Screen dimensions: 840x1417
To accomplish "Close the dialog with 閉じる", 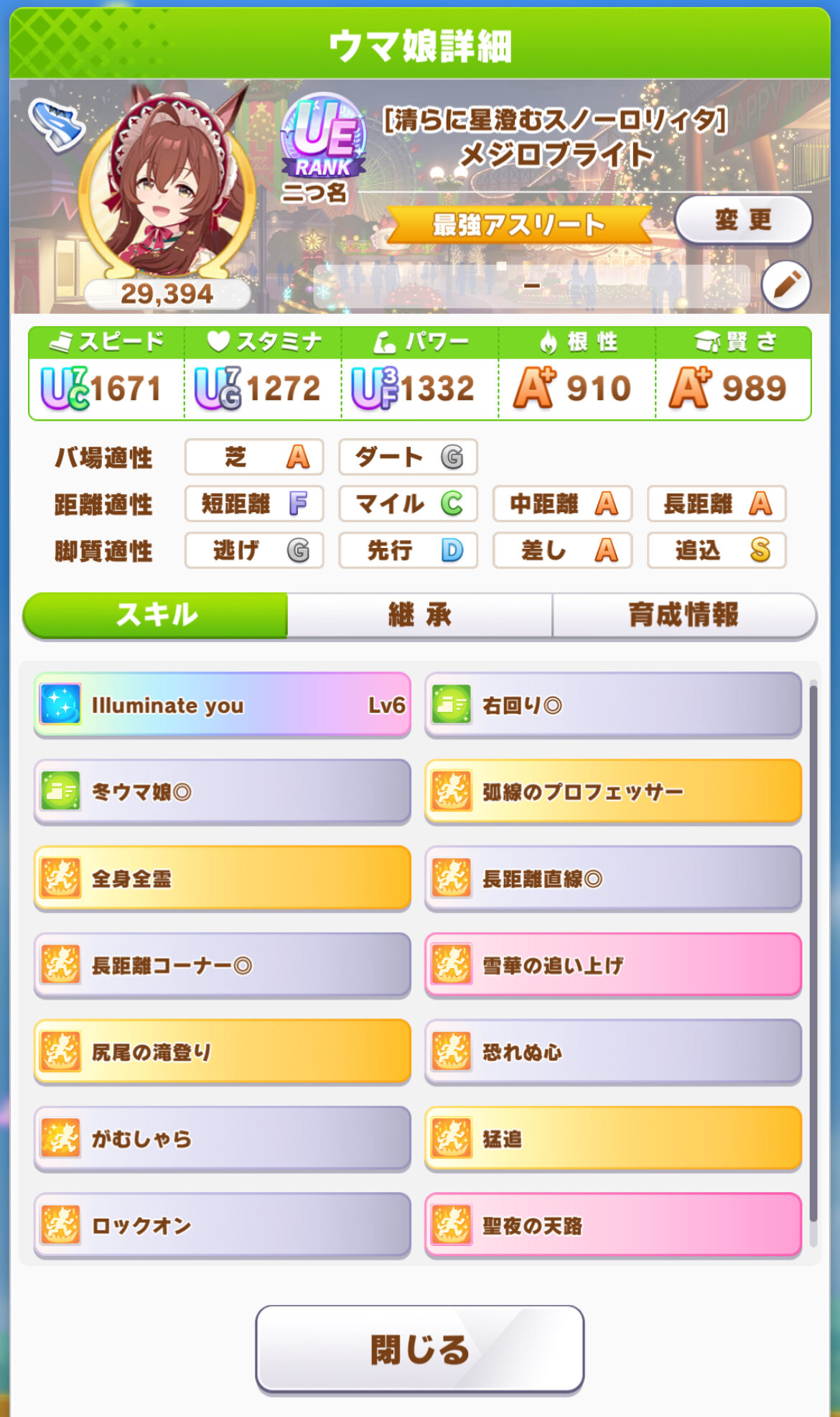I will (x=420, y=1350).
